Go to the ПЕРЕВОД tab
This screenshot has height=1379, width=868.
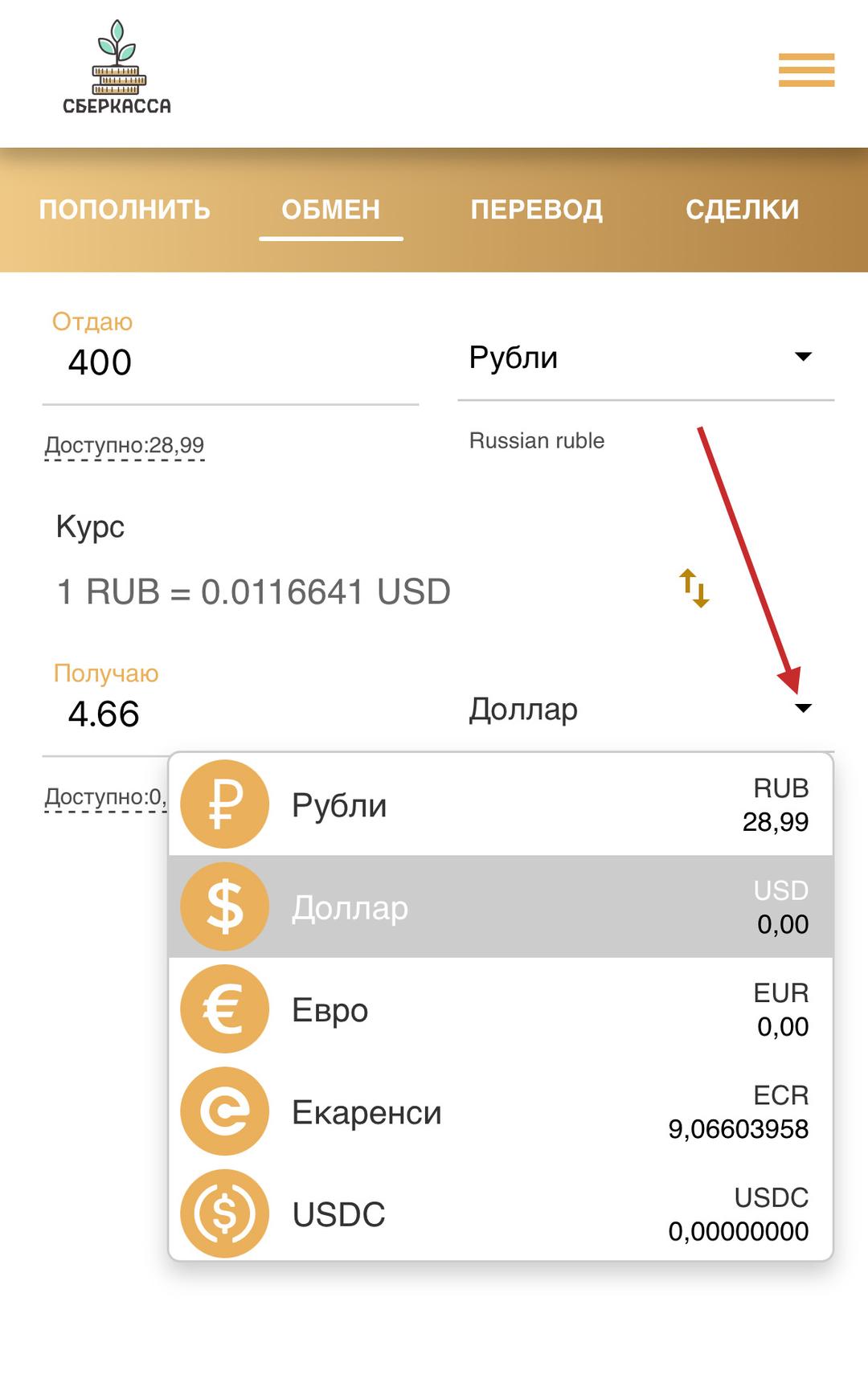536,210
